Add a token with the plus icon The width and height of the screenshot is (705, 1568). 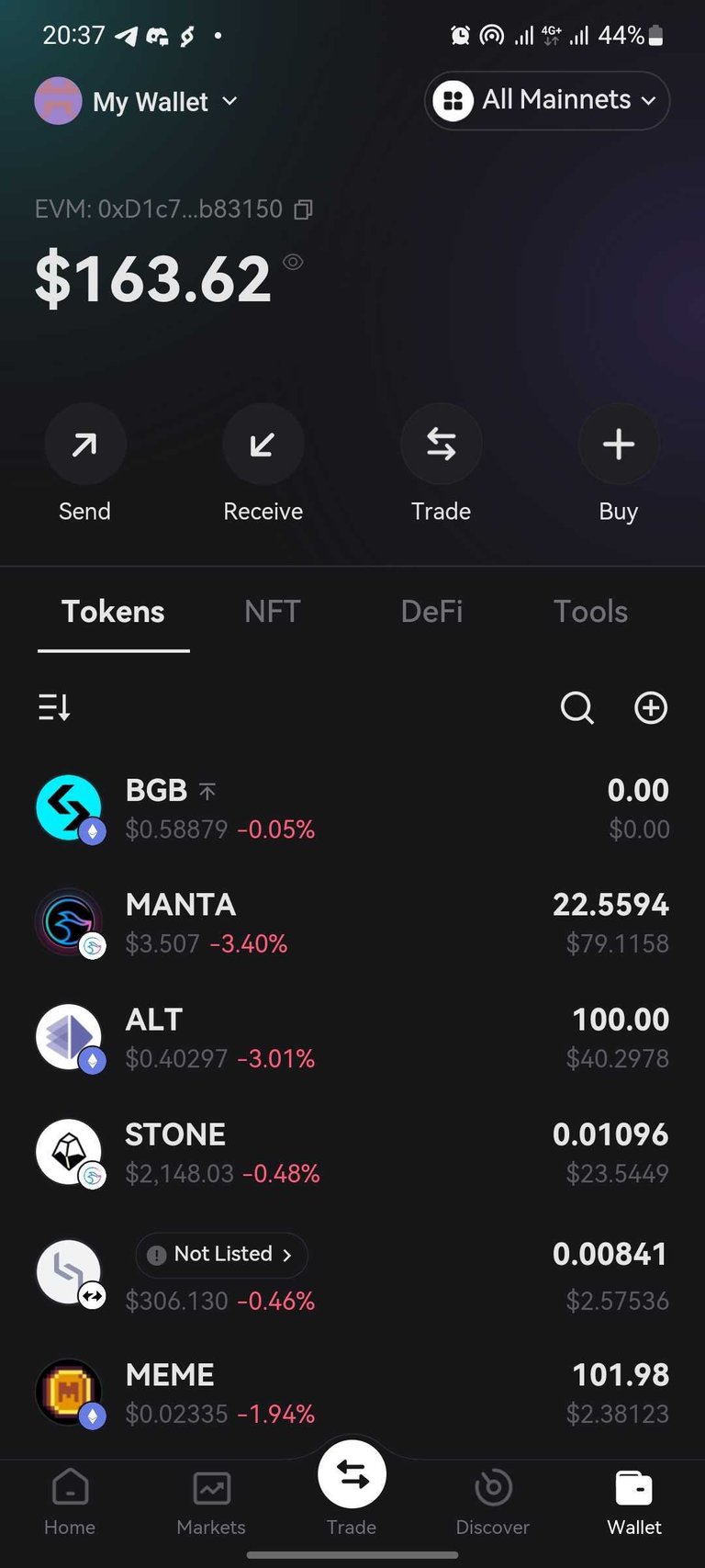point(651,707)
